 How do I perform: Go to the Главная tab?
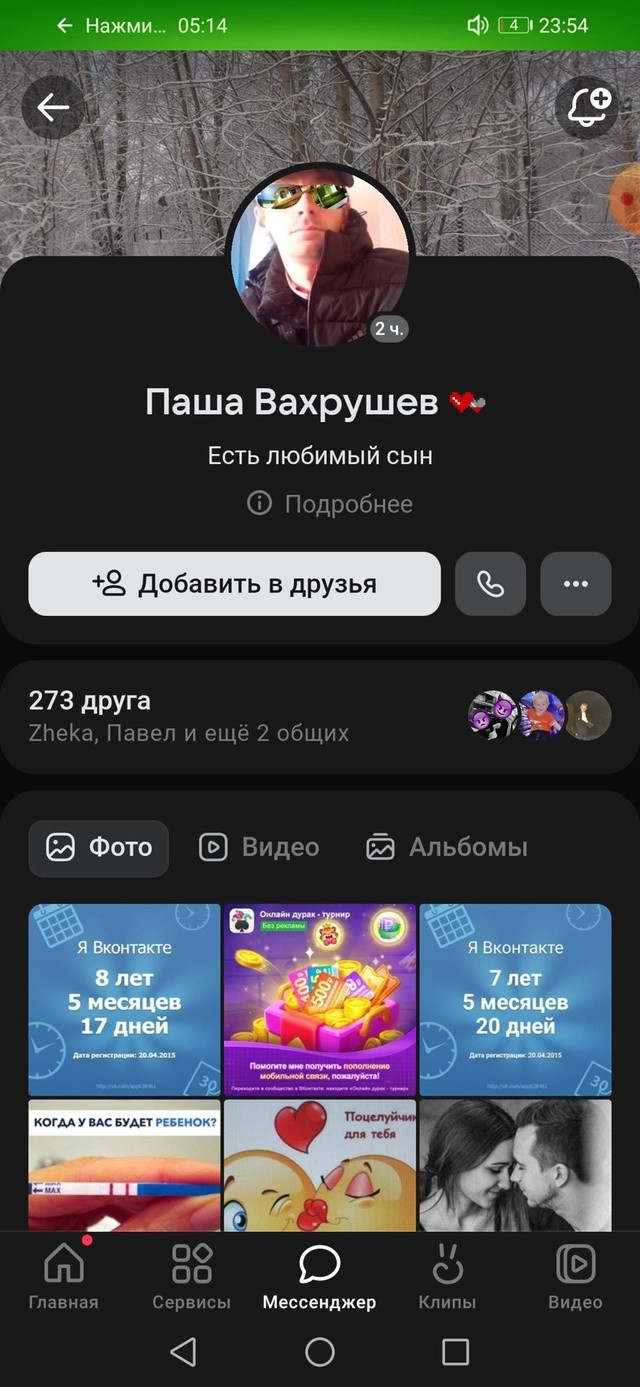click(64, 1276)
